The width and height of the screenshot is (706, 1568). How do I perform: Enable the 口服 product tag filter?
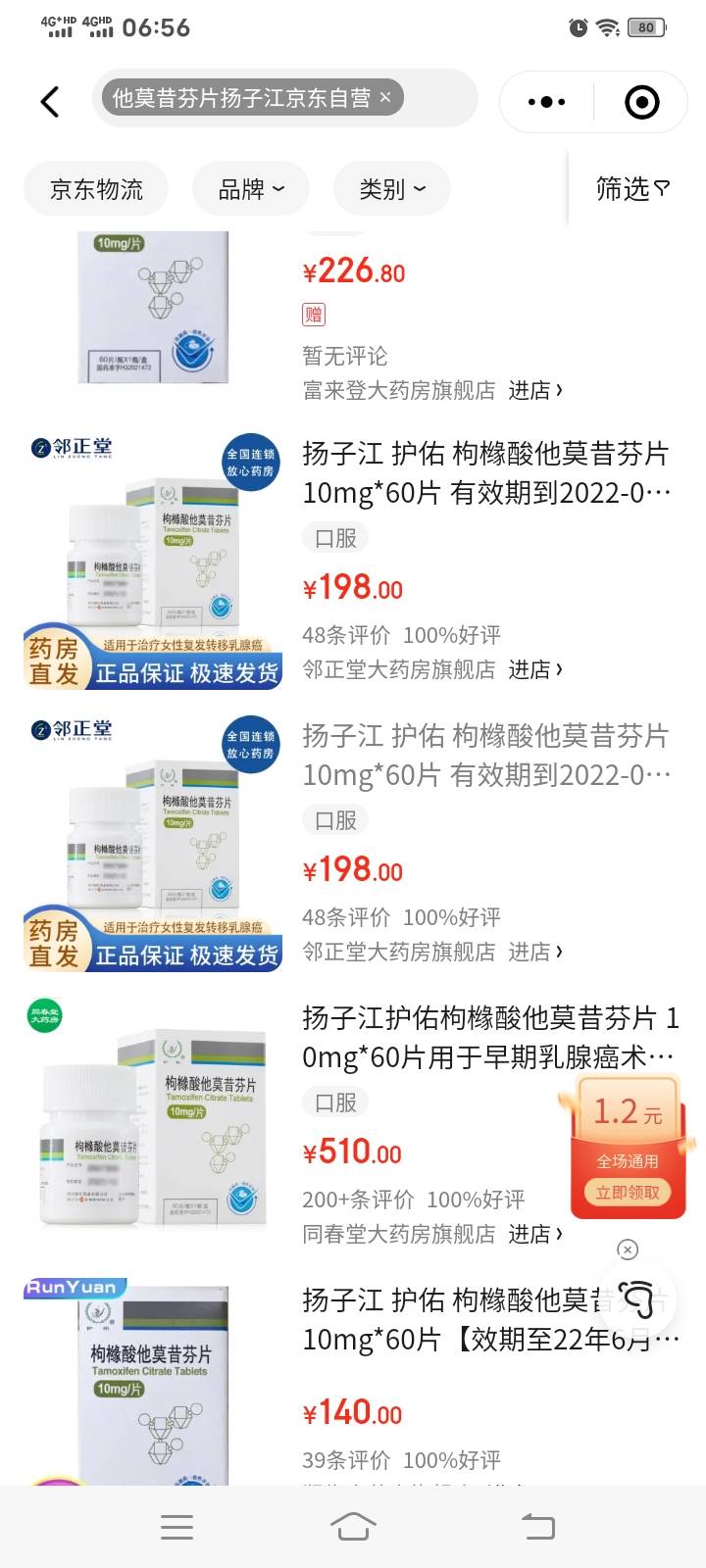tap(334, 538)
